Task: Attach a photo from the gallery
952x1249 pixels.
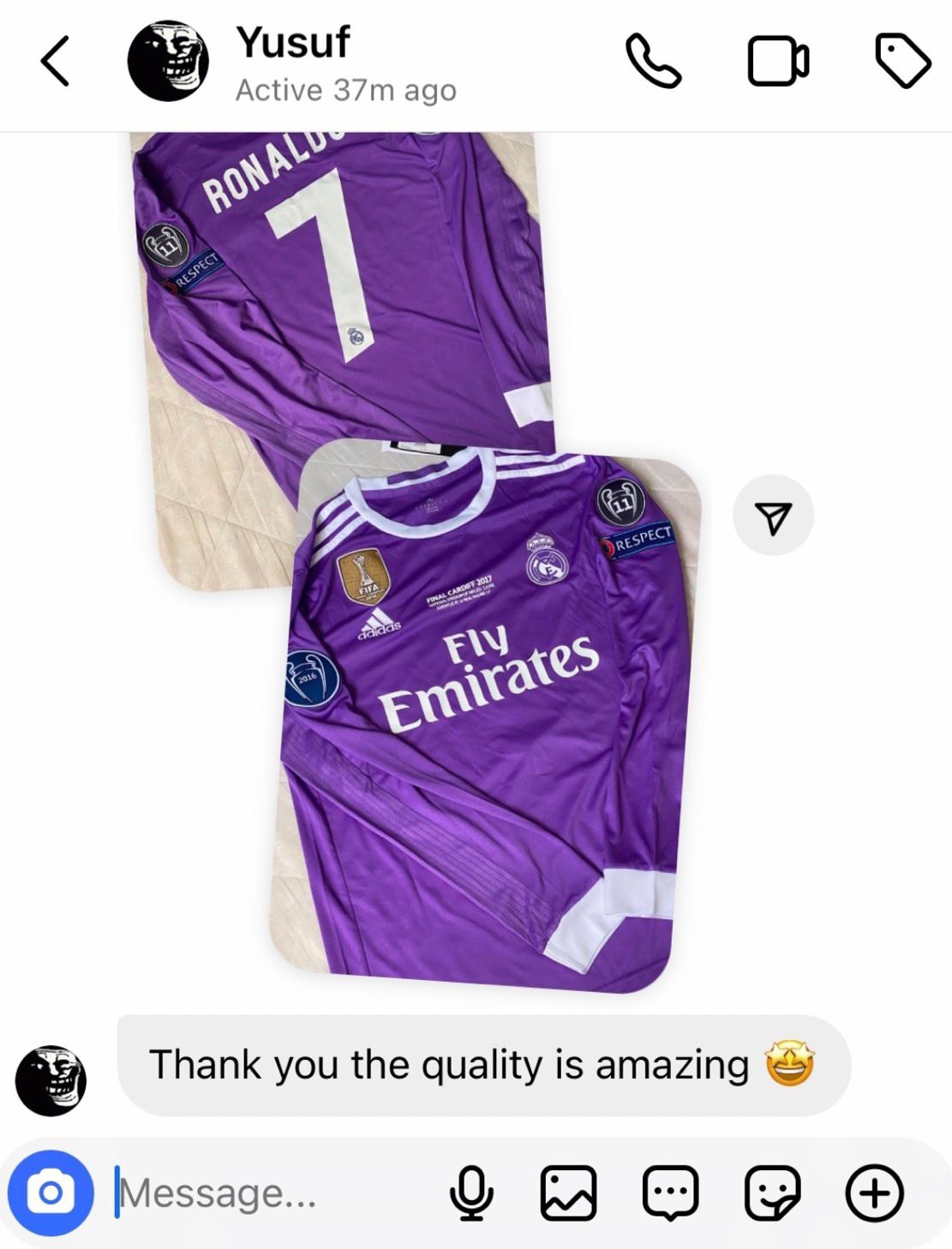Action: pos(568,1192)
